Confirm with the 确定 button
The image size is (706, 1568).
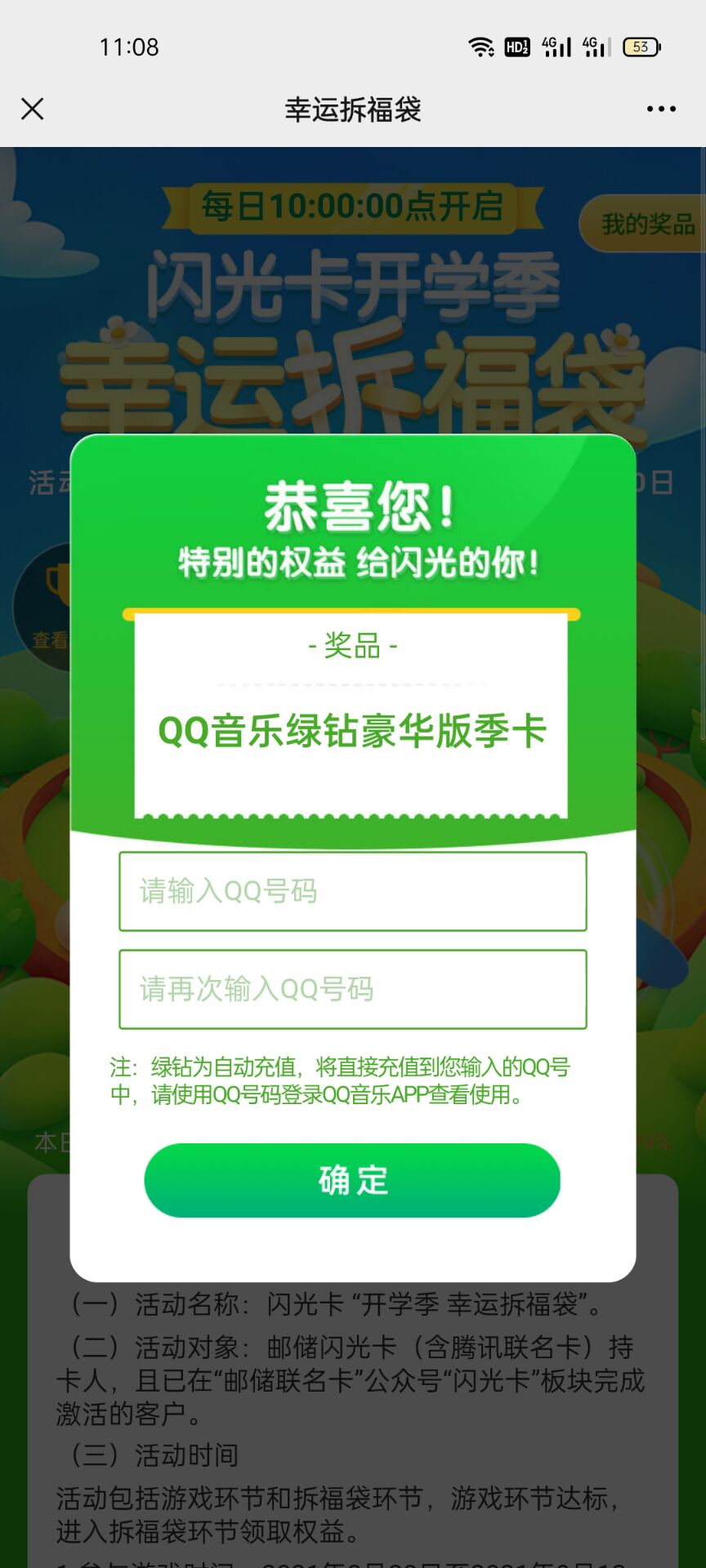[352, 1180]
